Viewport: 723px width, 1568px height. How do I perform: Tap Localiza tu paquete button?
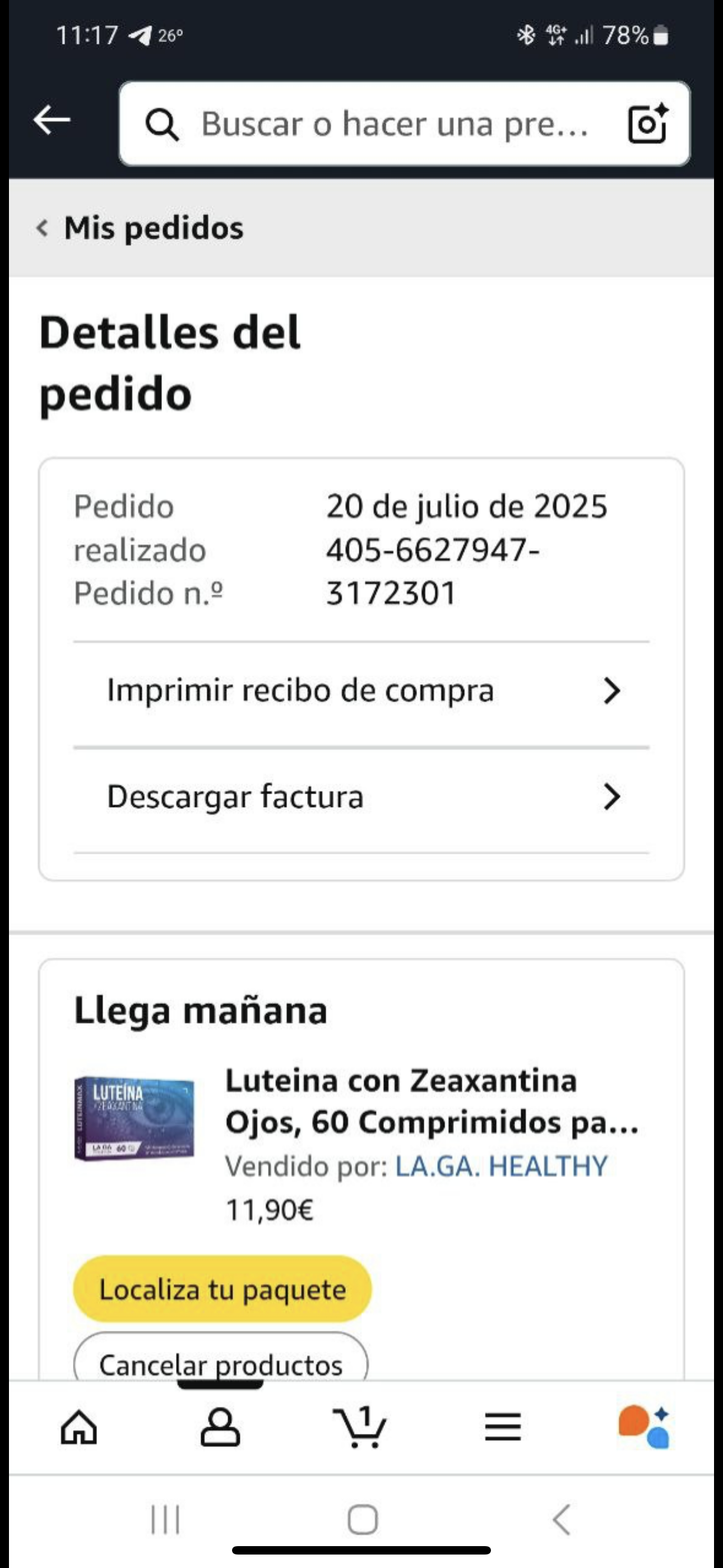coord(222,1289)
